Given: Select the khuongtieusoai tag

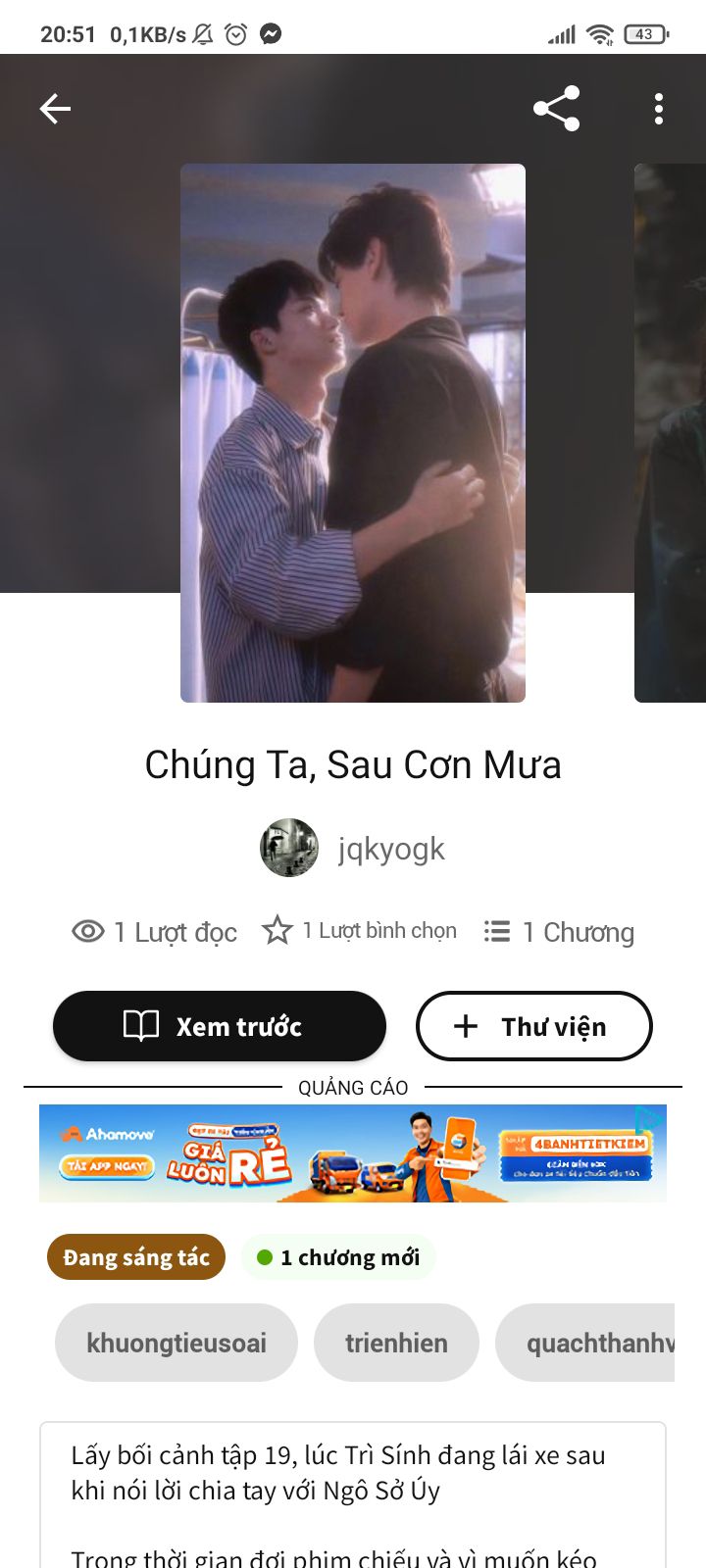Looking at the screenshot, I should point(176,1343).
